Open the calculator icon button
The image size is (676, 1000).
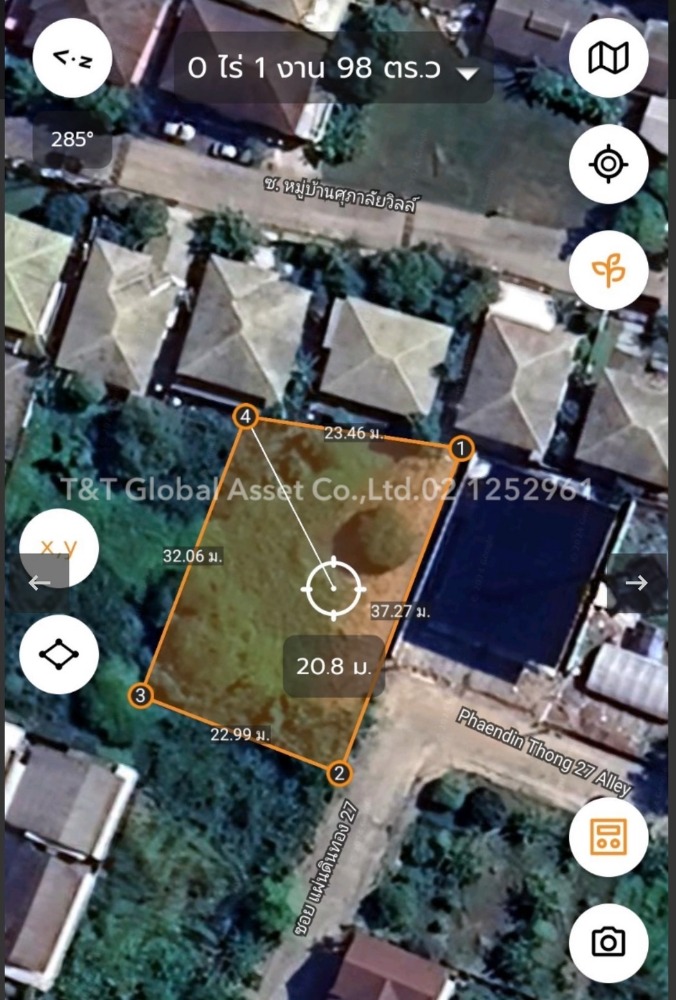tap(608, 837)
